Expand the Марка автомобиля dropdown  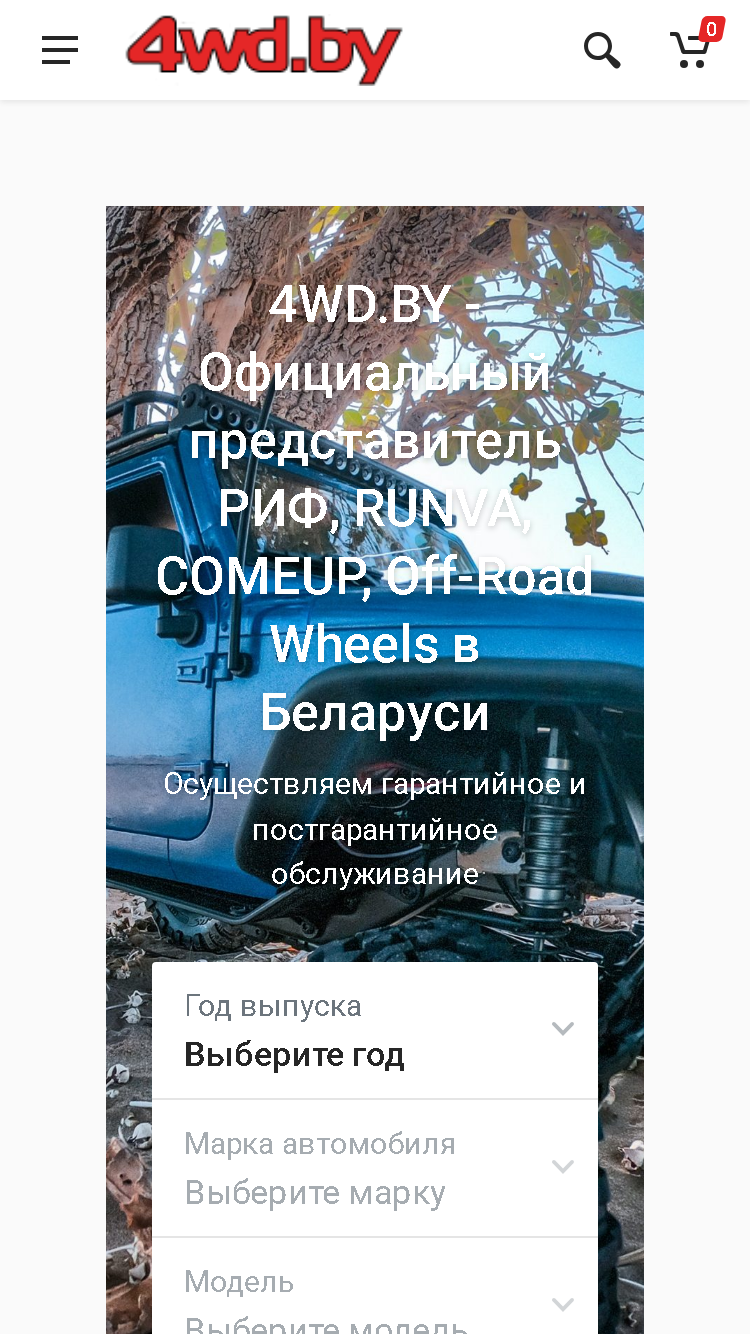(x=375, y=1169)
